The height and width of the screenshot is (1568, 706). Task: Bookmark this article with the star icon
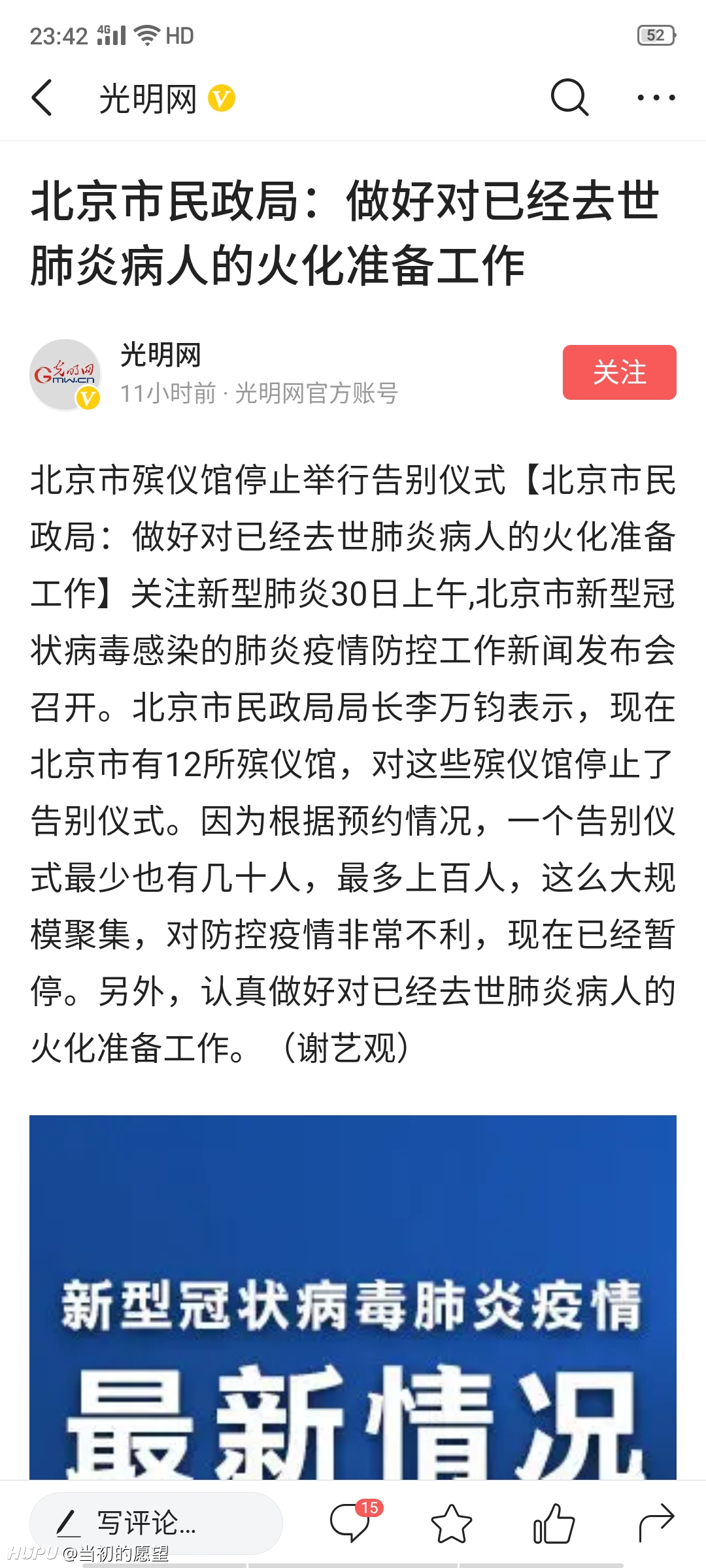point(451,1523)
